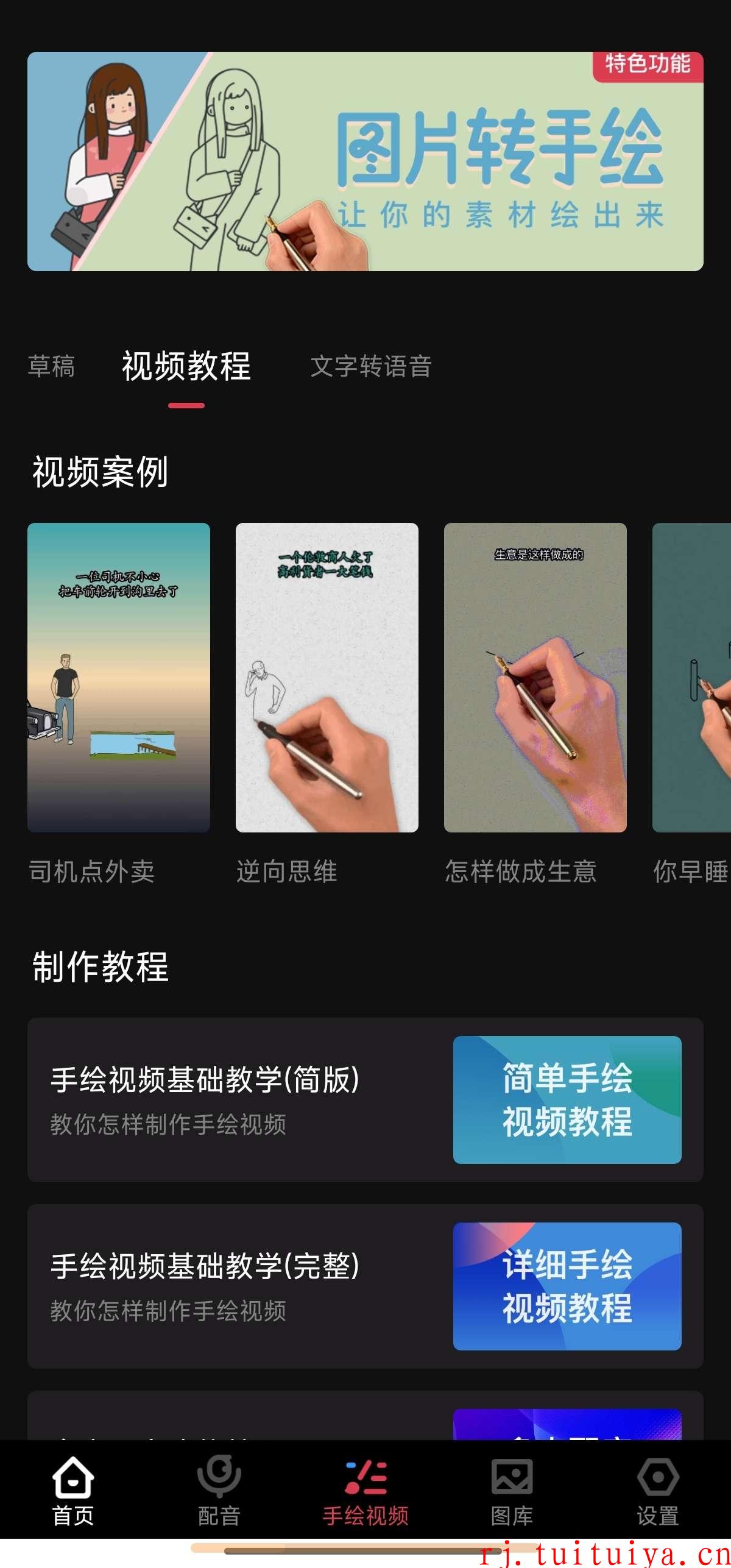Image resolution: width=731 pixels, height=1568 pixels.
Task: Switch to the 草稿 tab
Action: point(51,366)
